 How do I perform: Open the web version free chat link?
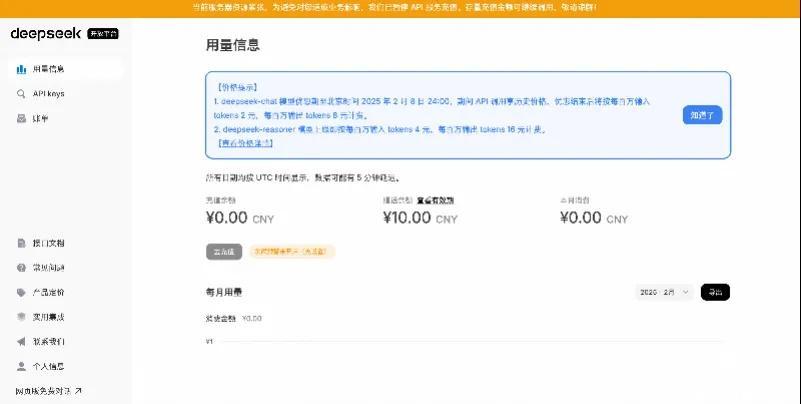click(48, 391)
